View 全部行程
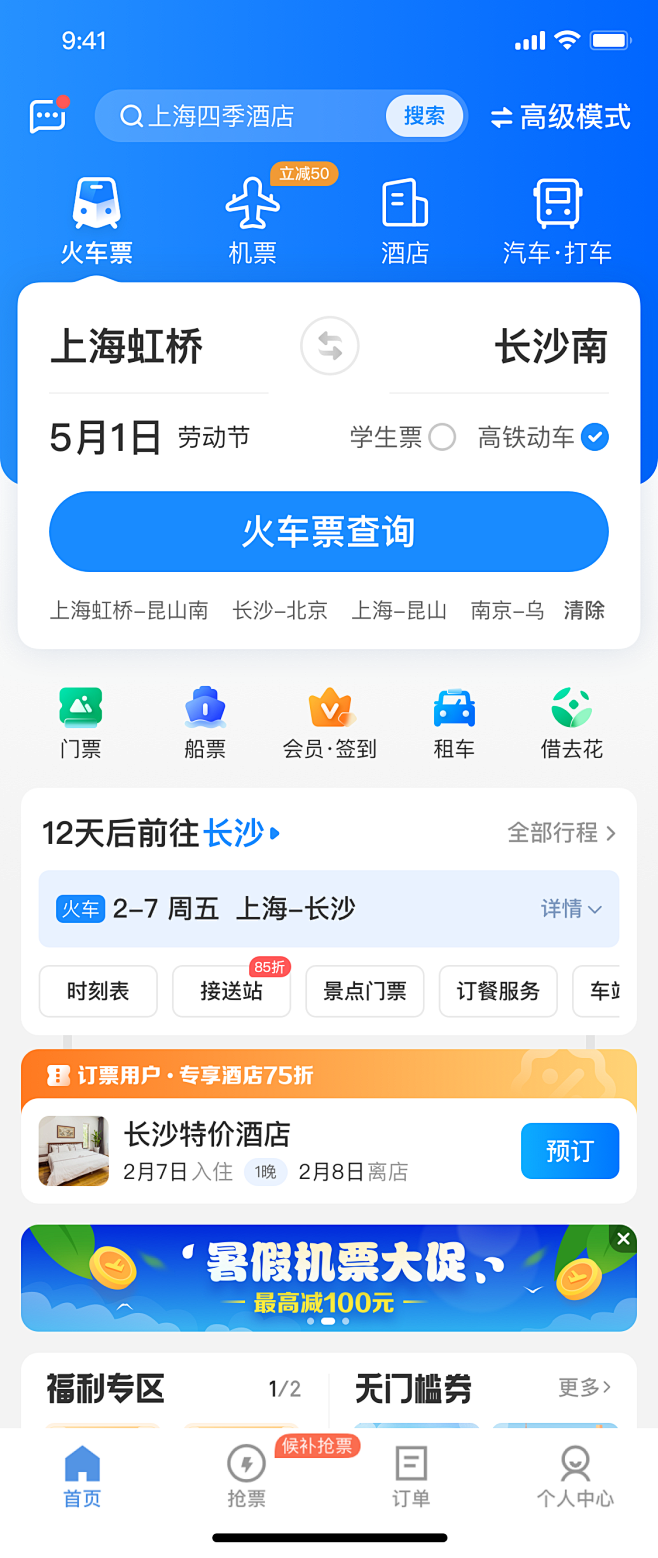 pyautogui.click(x=561, y=832)
